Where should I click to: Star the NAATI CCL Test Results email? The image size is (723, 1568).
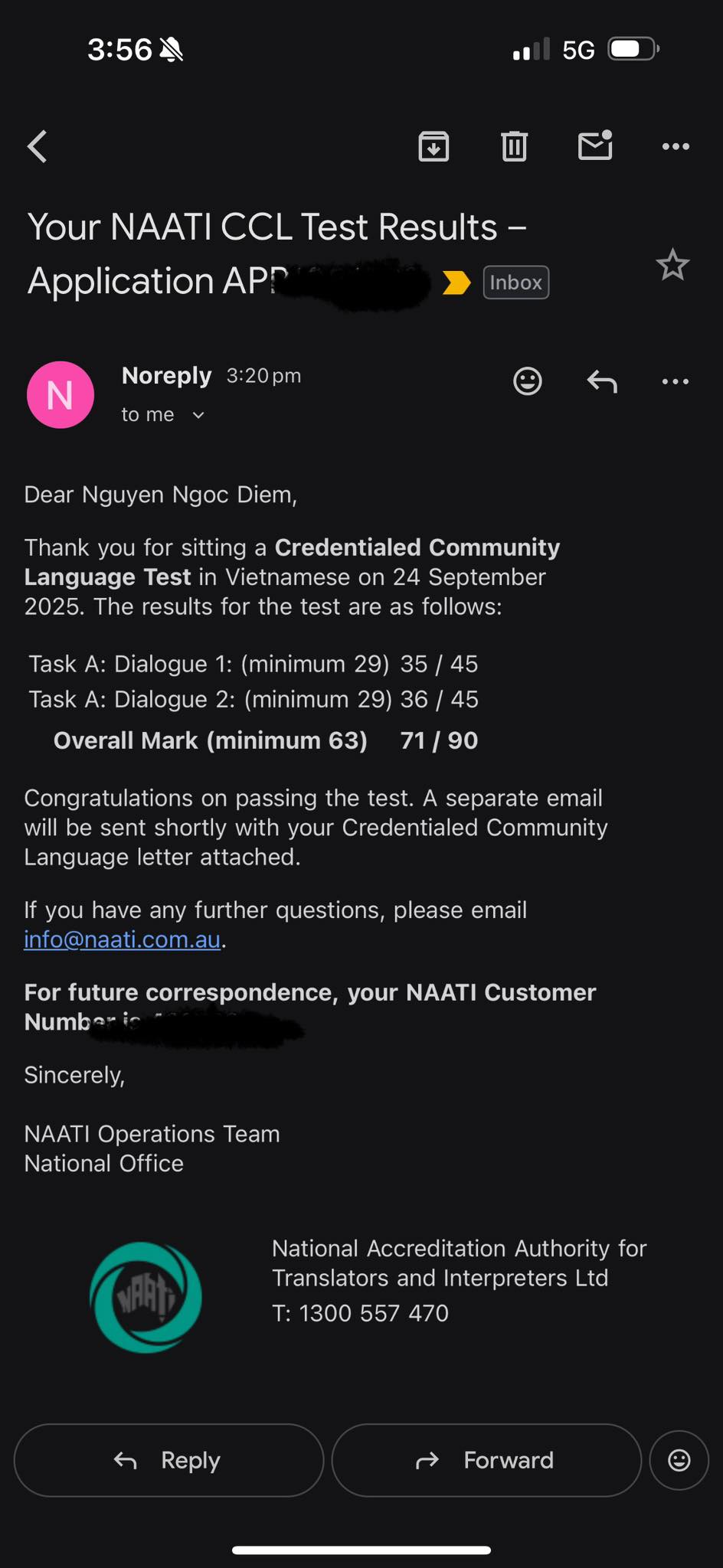(x=672, y=265)
